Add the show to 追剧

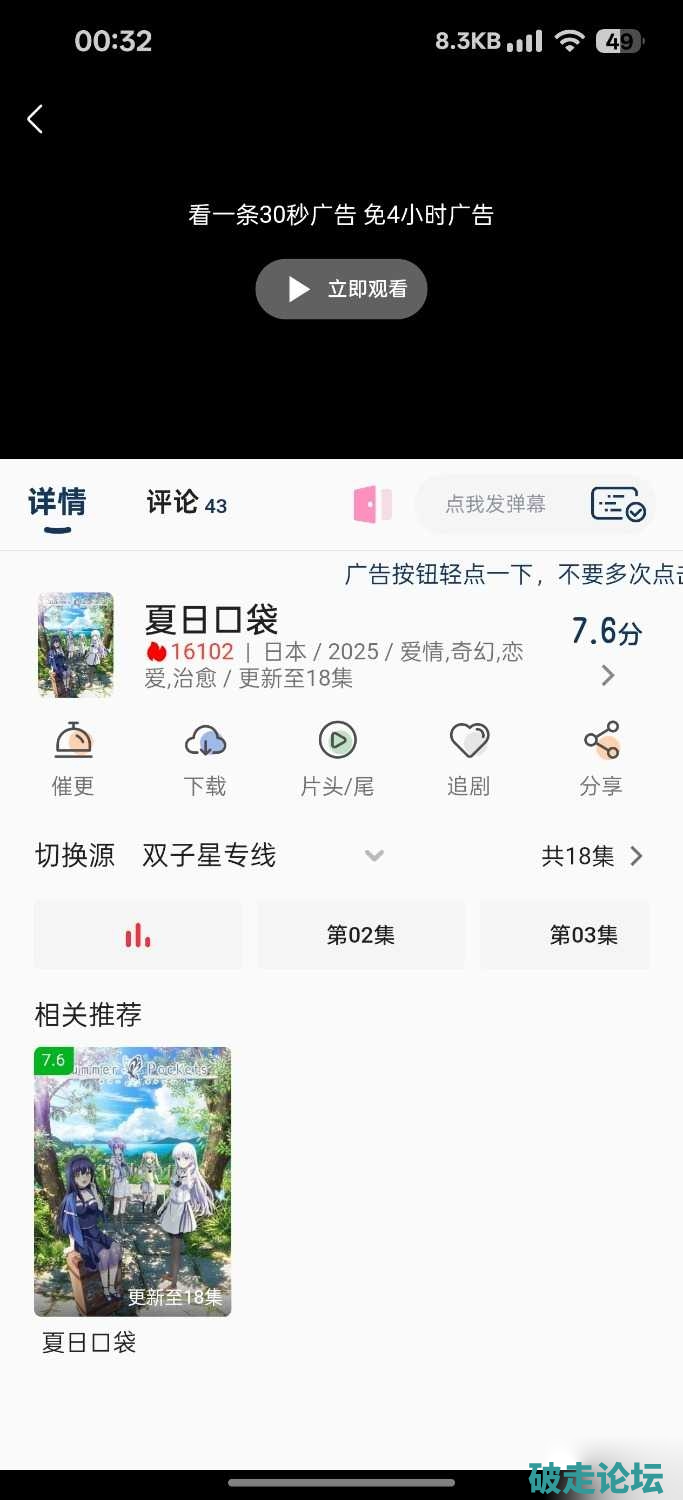(x=468, y=759)
